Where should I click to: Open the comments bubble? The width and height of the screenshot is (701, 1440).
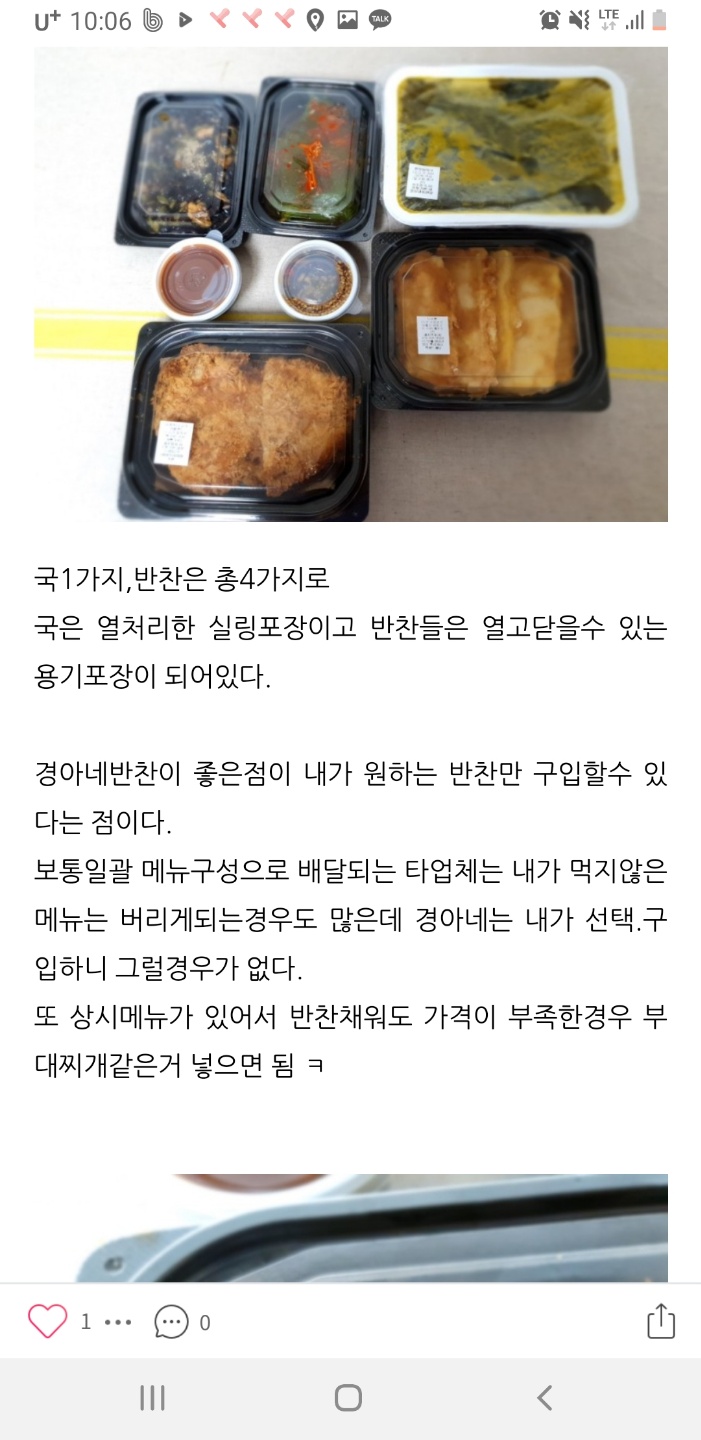pyautogui.click(x=171, y=1322)
